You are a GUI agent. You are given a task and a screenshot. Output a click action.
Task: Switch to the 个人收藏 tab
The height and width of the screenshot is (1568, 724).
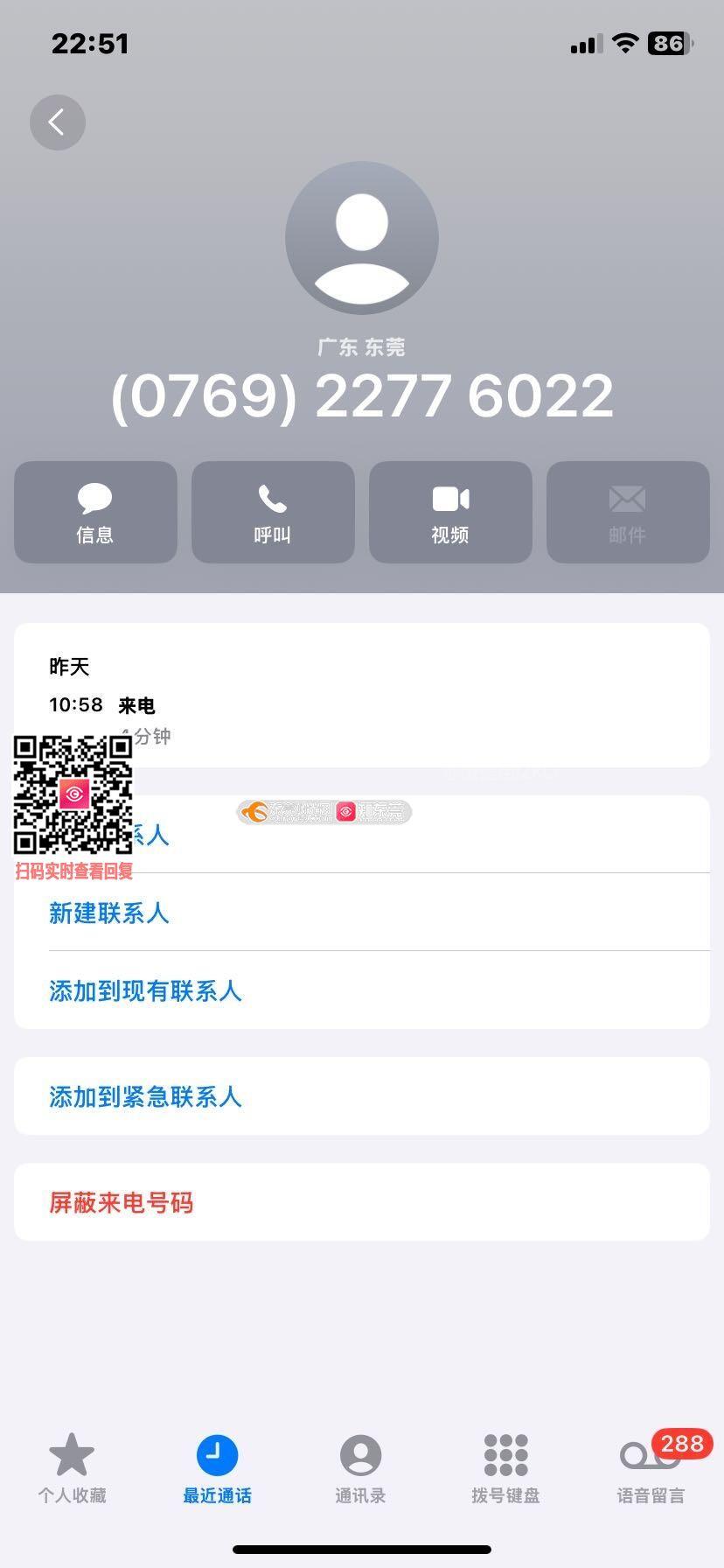(72, 1468)
